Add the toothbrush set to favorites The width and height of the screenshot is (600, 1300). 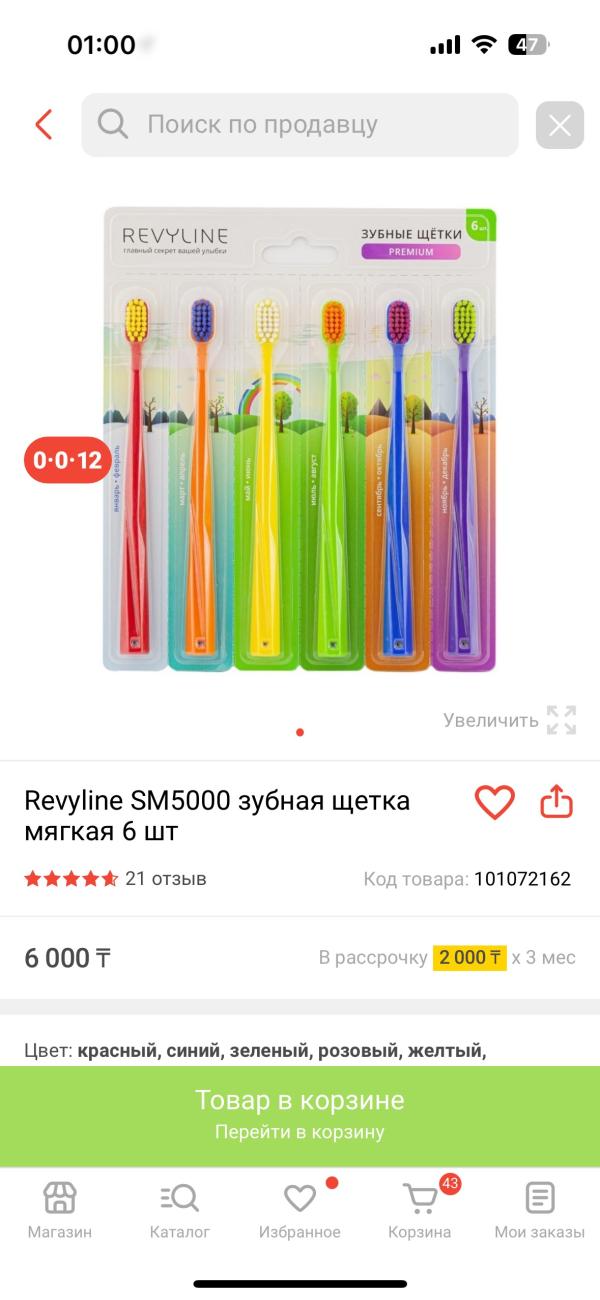pyautogui.click(x=494, y=802)
